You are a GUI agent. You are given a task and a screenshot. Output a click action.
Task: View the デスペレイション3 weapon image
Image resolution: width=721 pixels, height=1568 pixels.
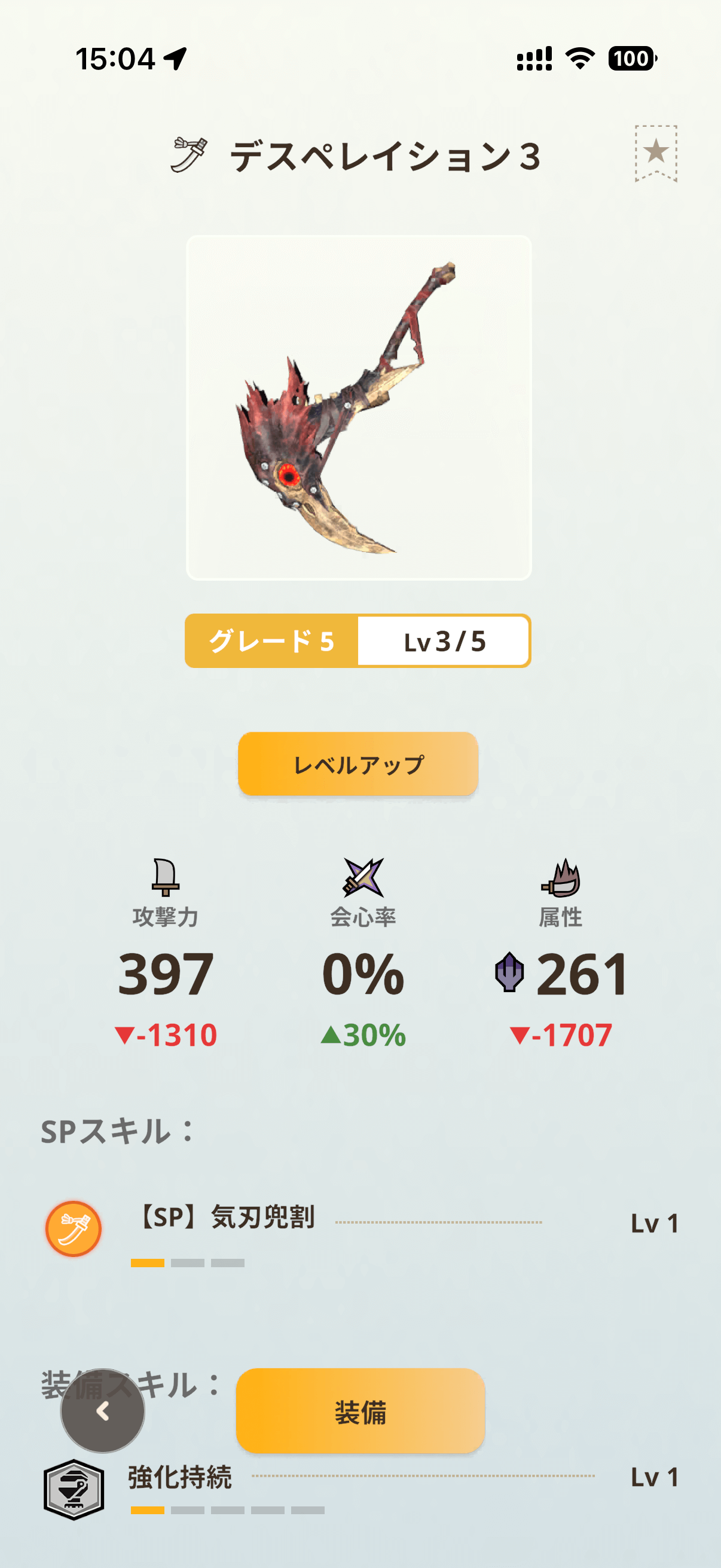pos(359,408)
